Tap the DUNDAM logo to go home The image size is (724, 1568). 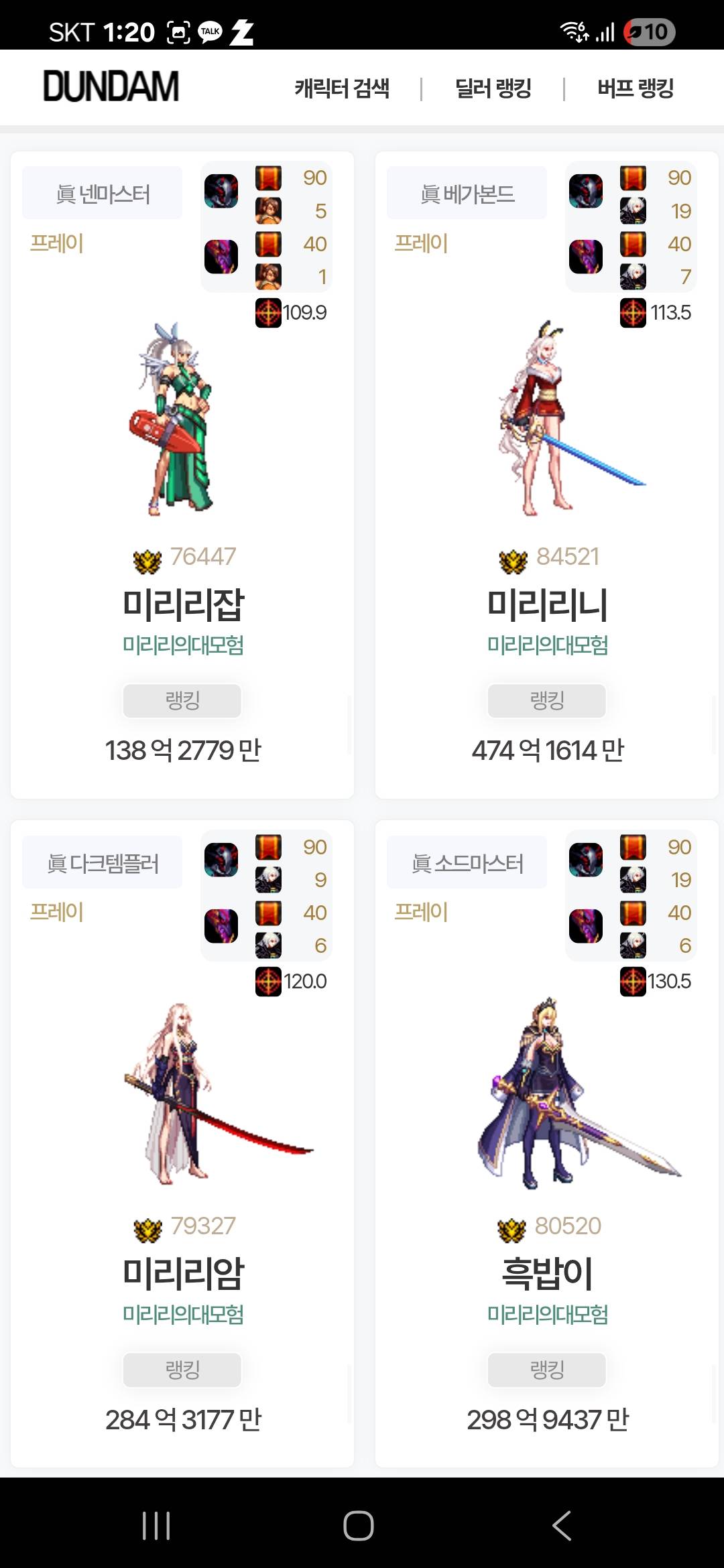[111, 87]
